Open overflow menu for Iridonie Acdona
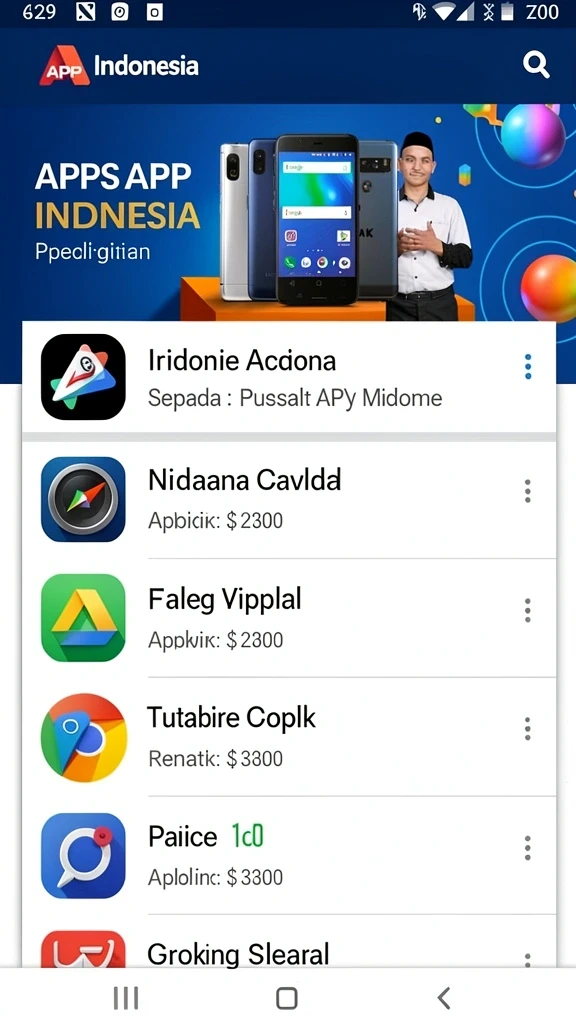Screen dimensions: 576x1024 point(528,367)
